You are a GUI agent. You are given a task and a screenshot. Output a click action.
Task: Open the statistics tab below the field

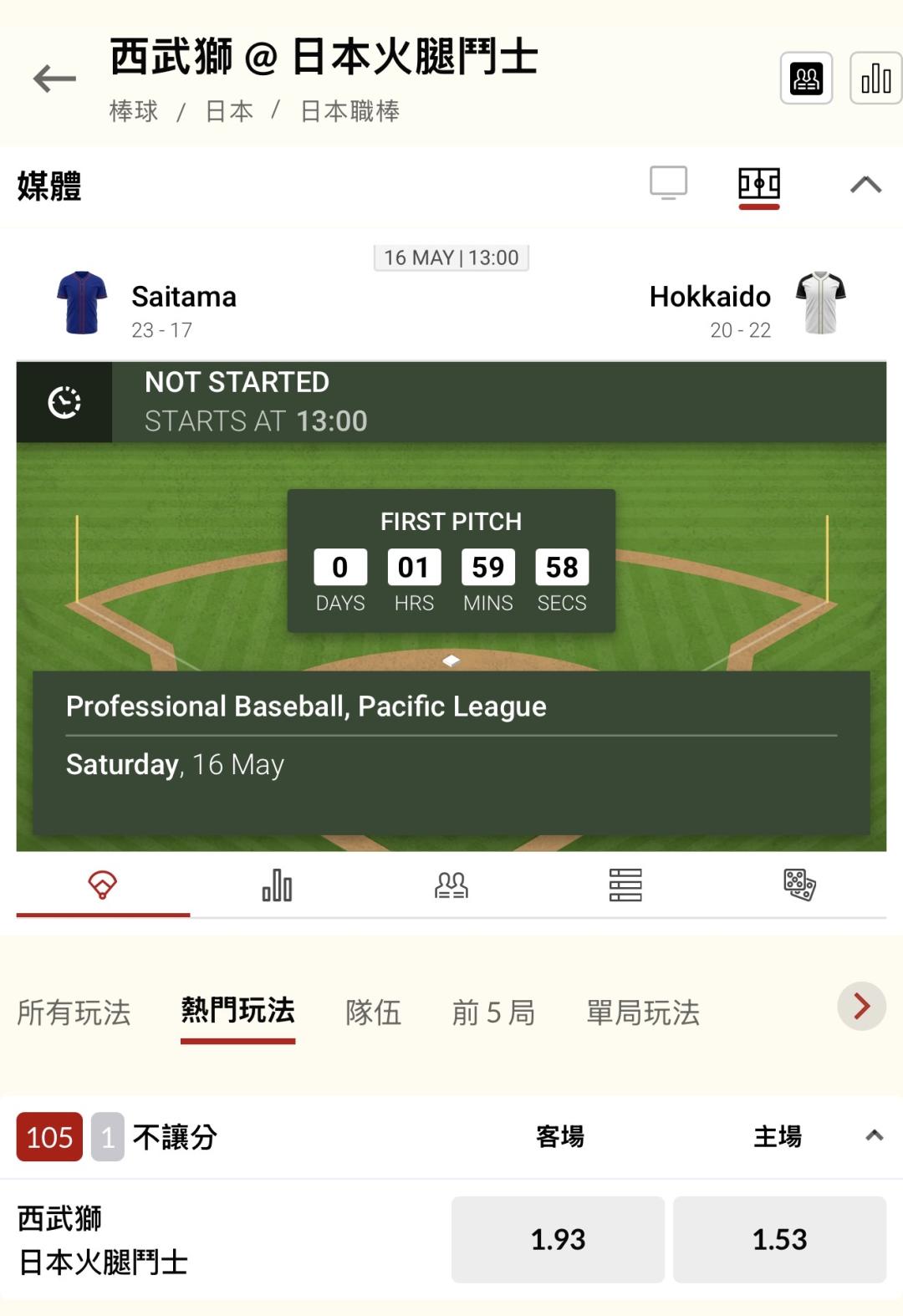click(277, 885)
